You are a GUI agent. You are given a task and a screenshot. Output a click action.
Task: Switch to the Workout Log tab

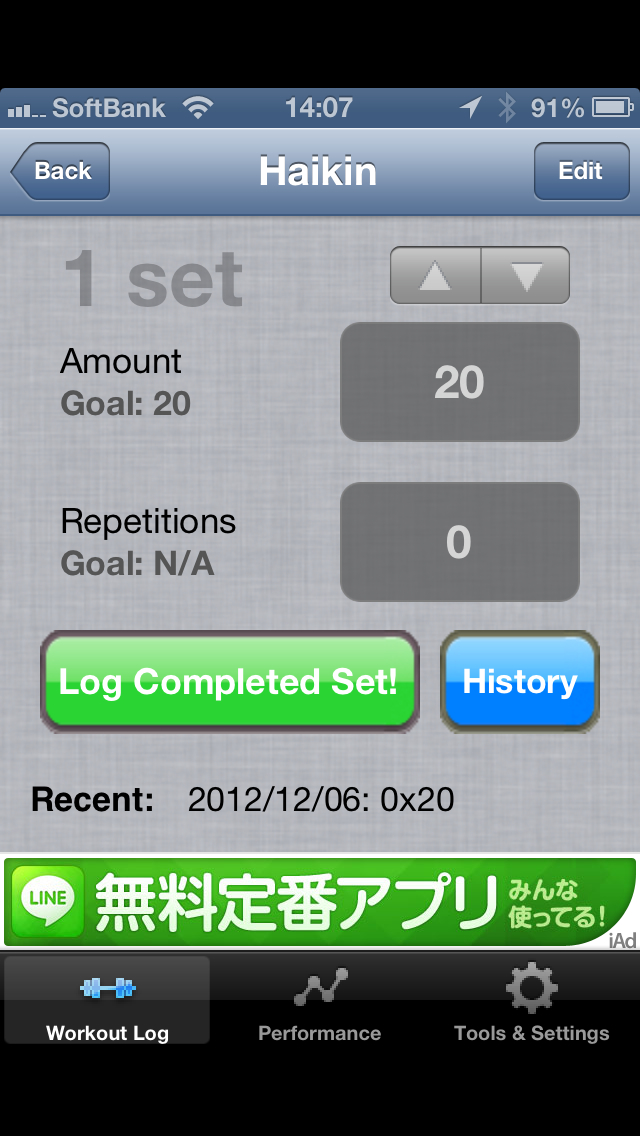pos(107,1001)
